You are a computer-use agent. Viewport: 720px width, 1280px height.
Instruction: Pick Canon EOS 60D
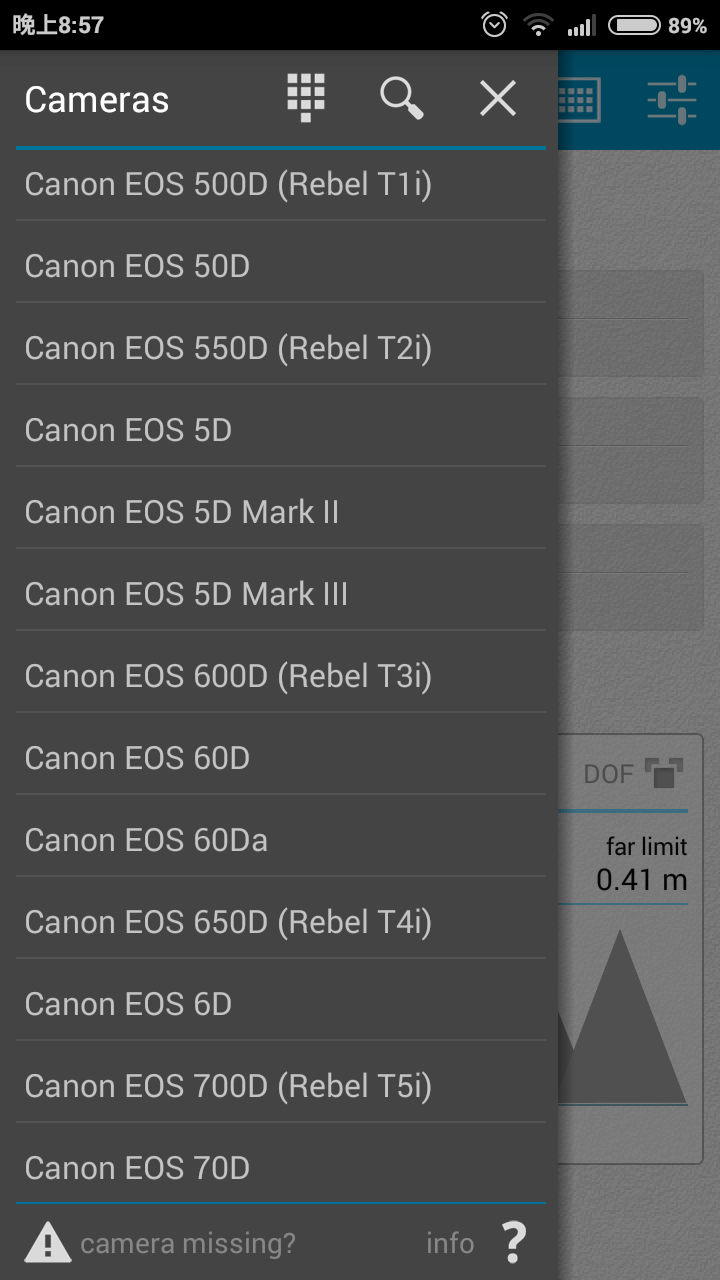coord(280,758)
